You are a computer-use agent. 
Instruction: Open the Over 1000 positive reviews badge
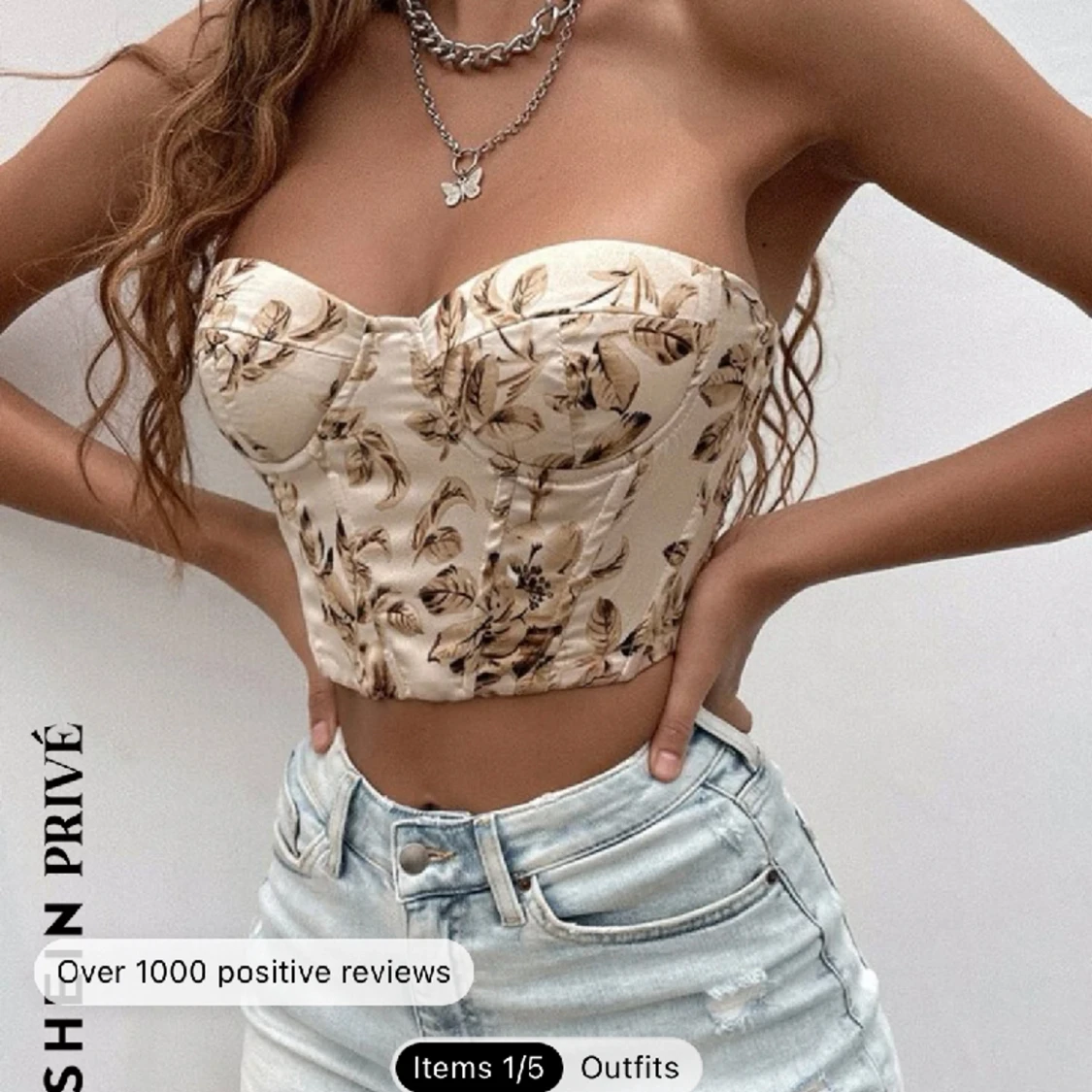click(x=254, y=972)
